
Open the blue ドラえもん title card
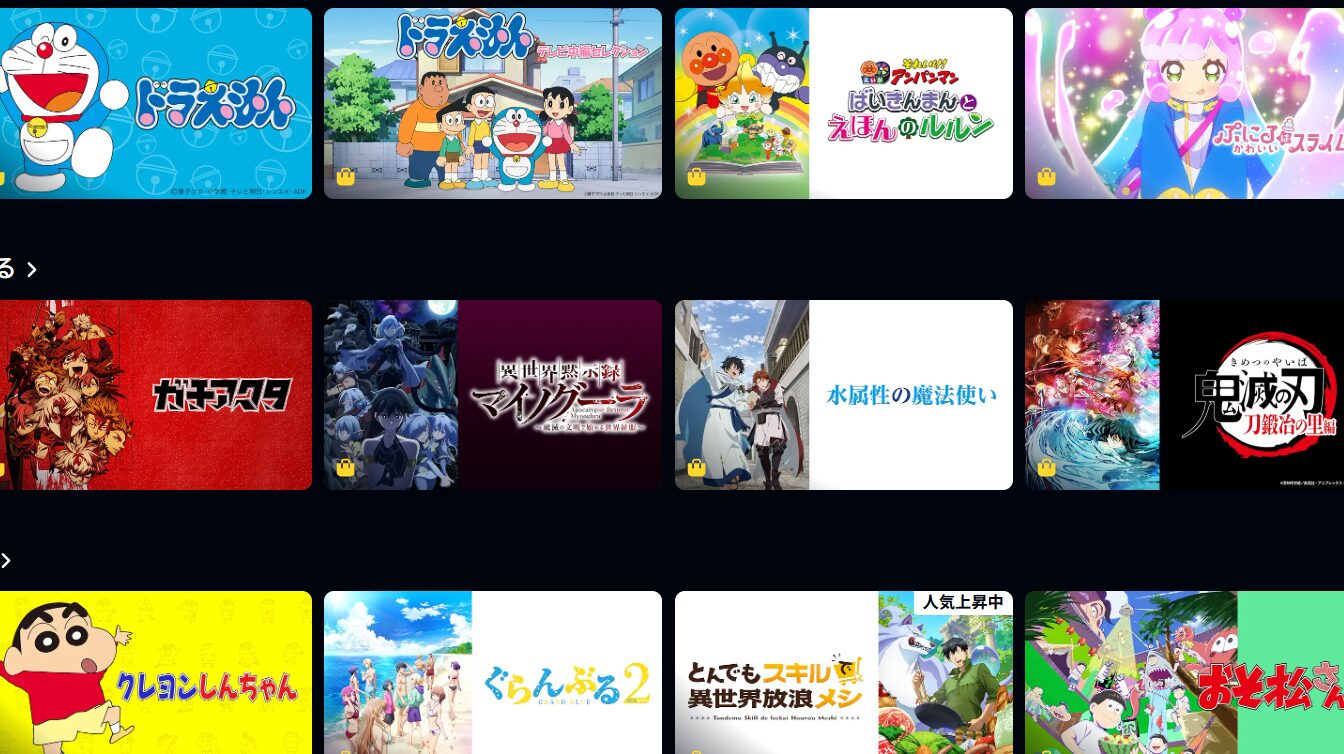155,104
